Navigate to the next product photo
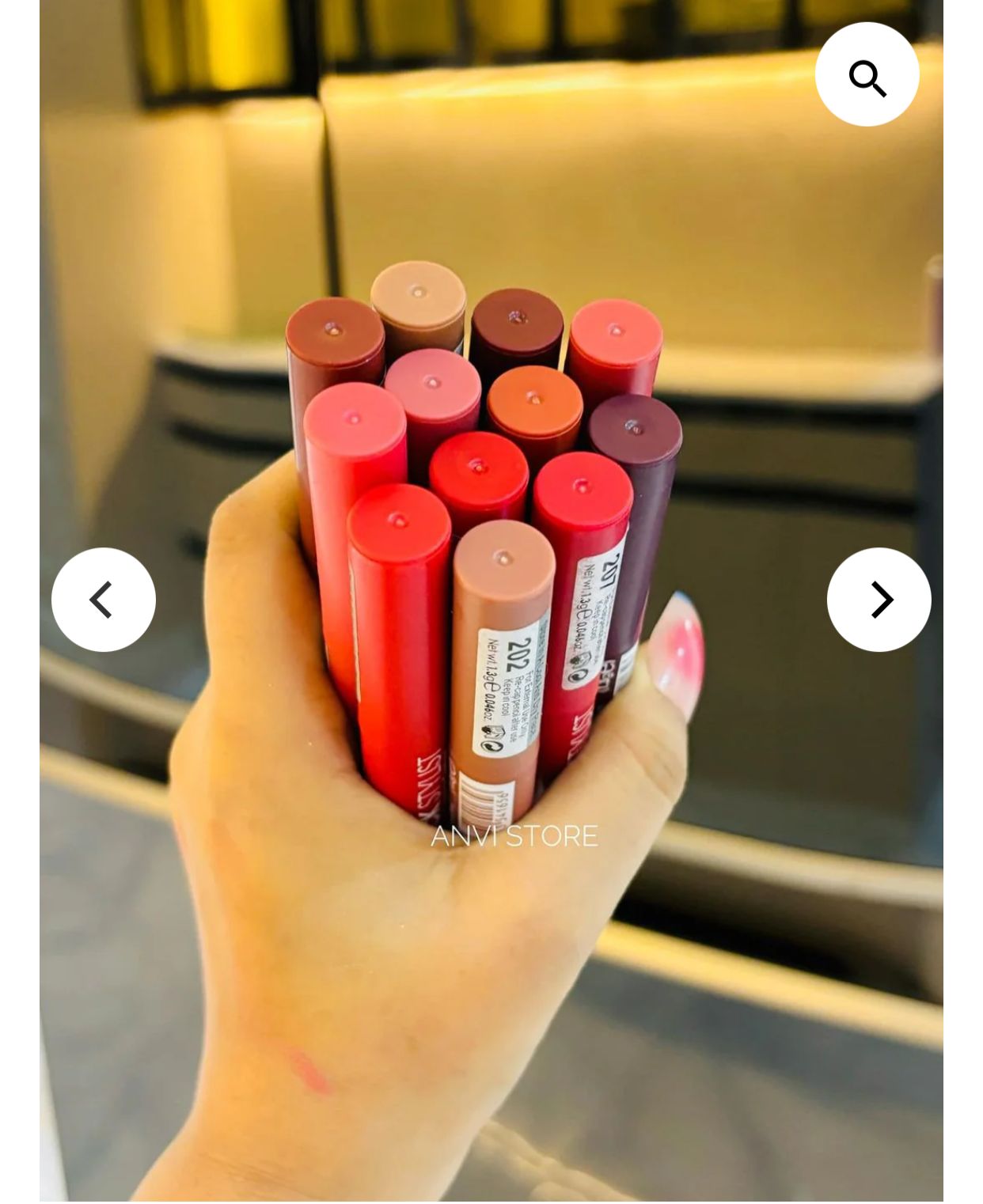The image size is (983, 1204). pos(879,599)
